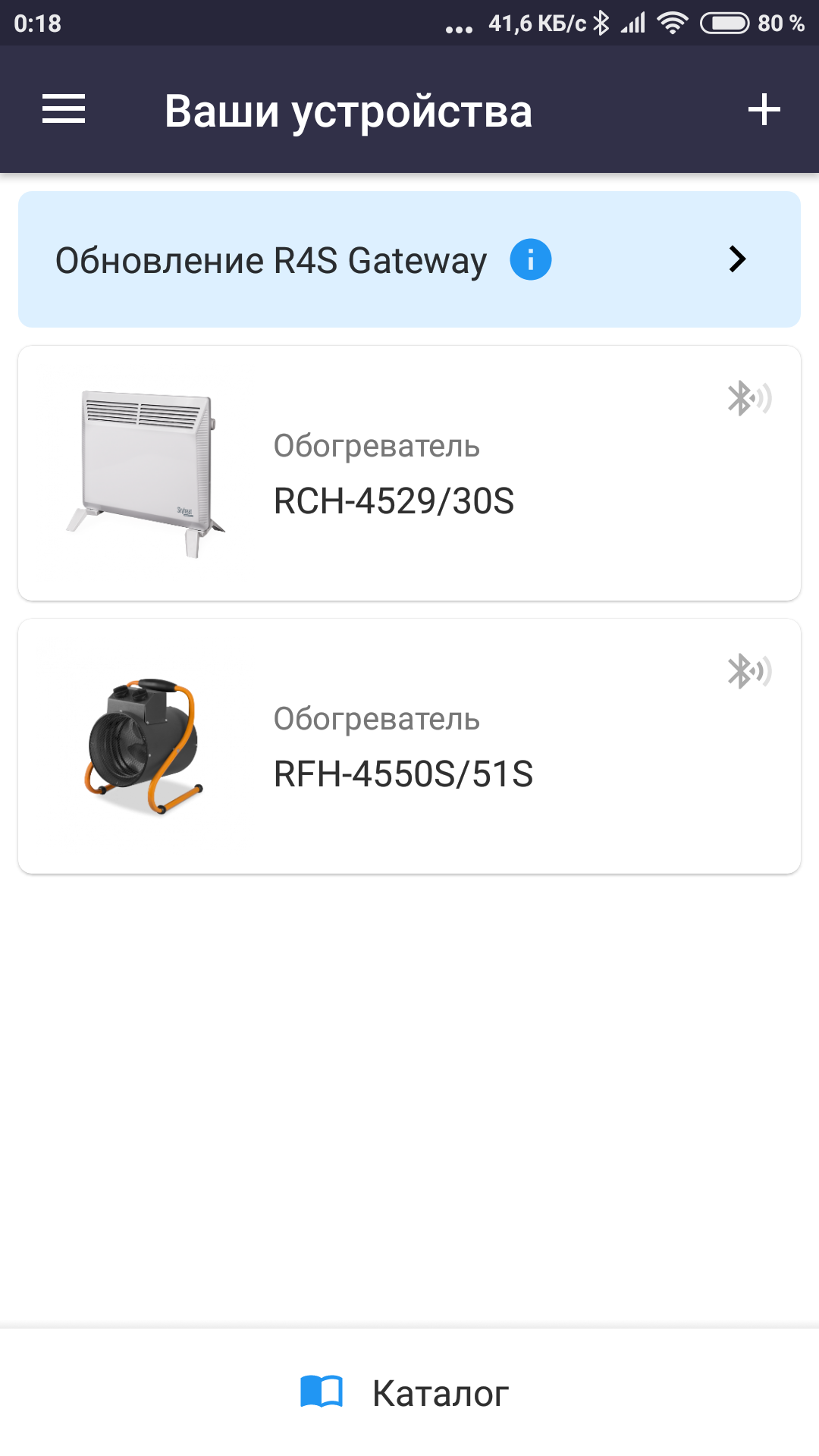Open the RCH-4529/30S heater card
The width and height of the screenshot is (819, 1456).
click(409, 473)
